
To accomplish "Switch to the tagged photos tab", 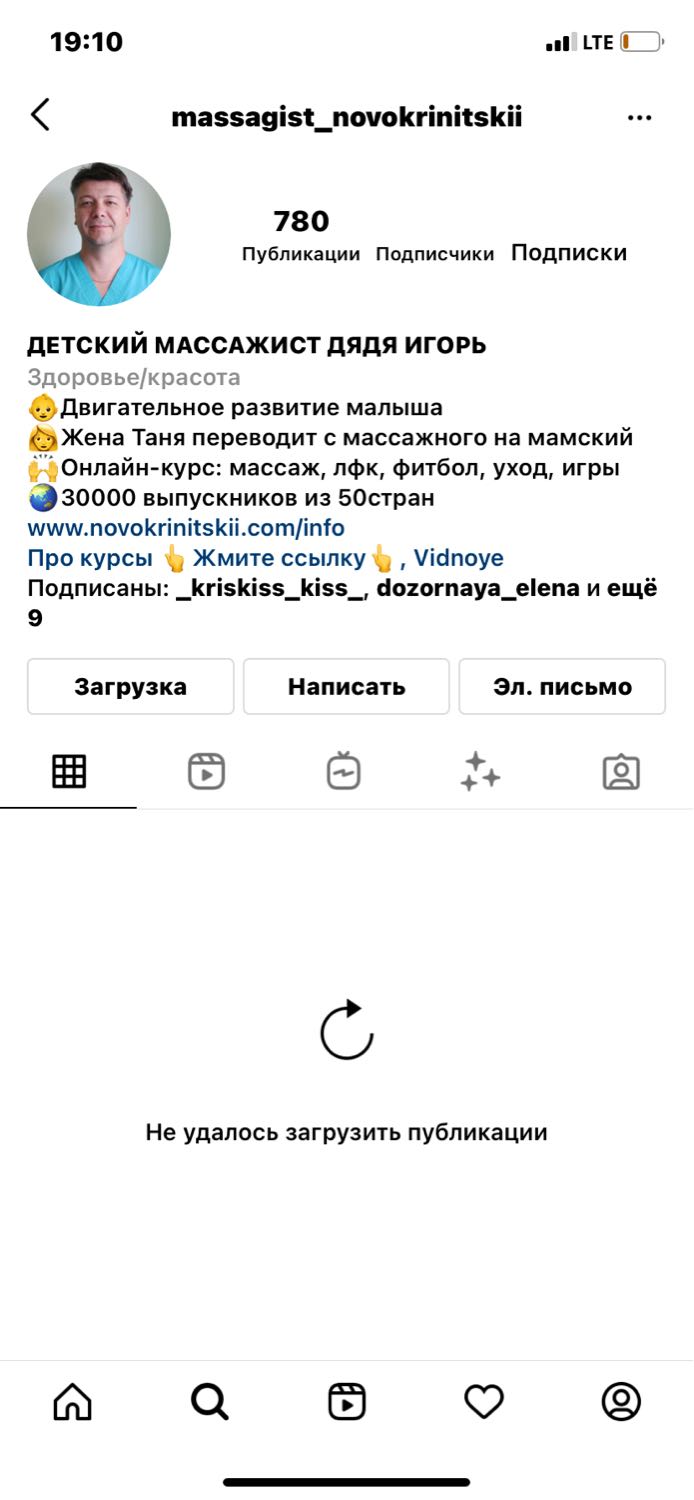I will click(x=621, y=772).
